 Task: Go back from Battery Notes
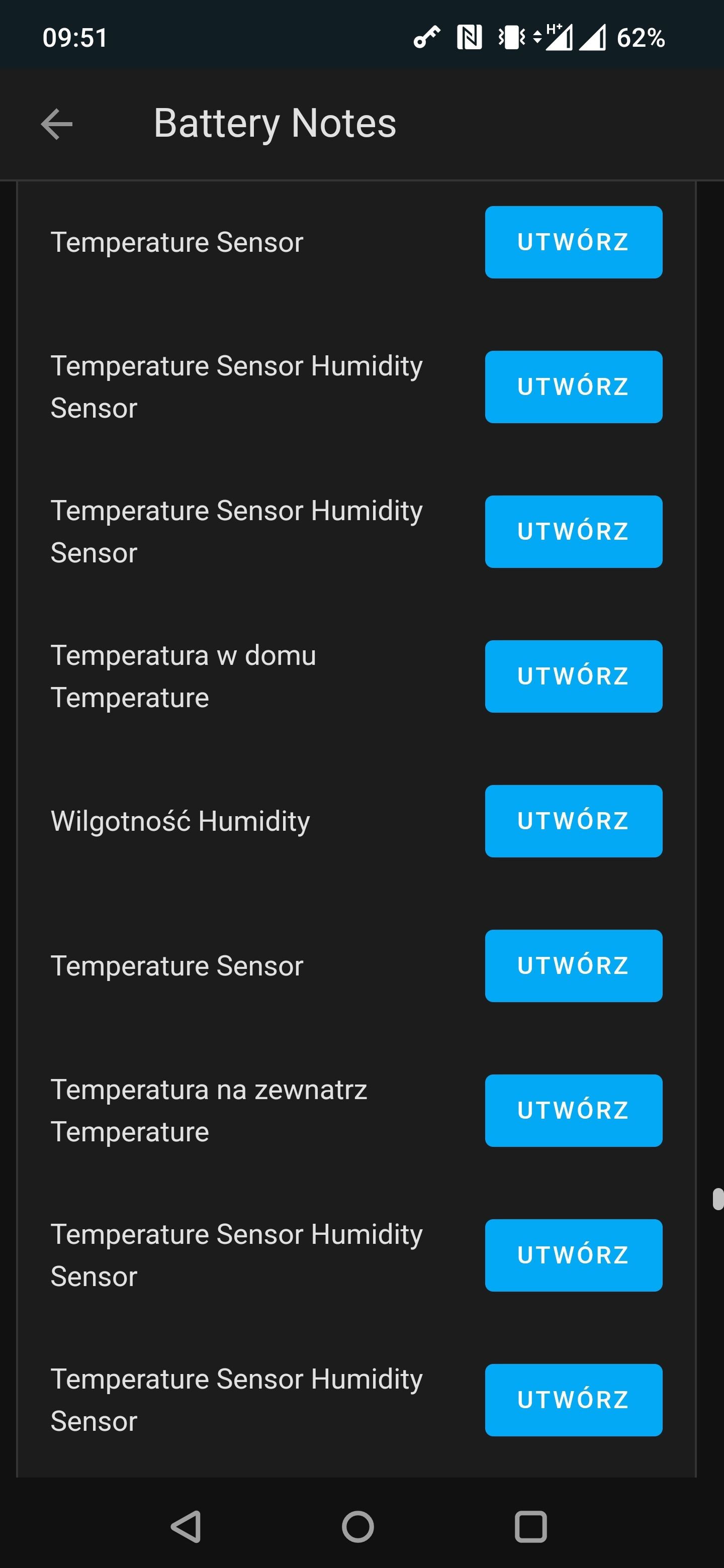point(57,124)
